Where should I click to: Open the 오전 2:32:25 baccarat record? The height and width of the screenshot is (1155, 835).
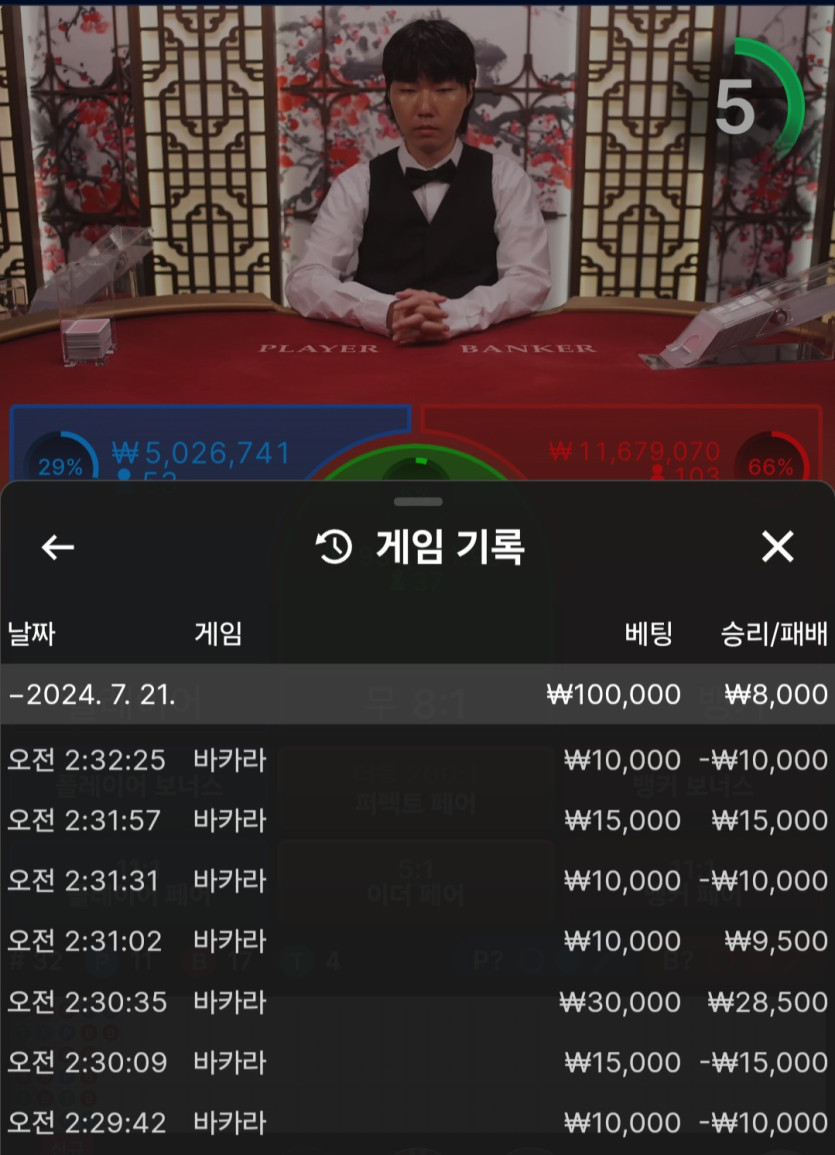[417, 760]
